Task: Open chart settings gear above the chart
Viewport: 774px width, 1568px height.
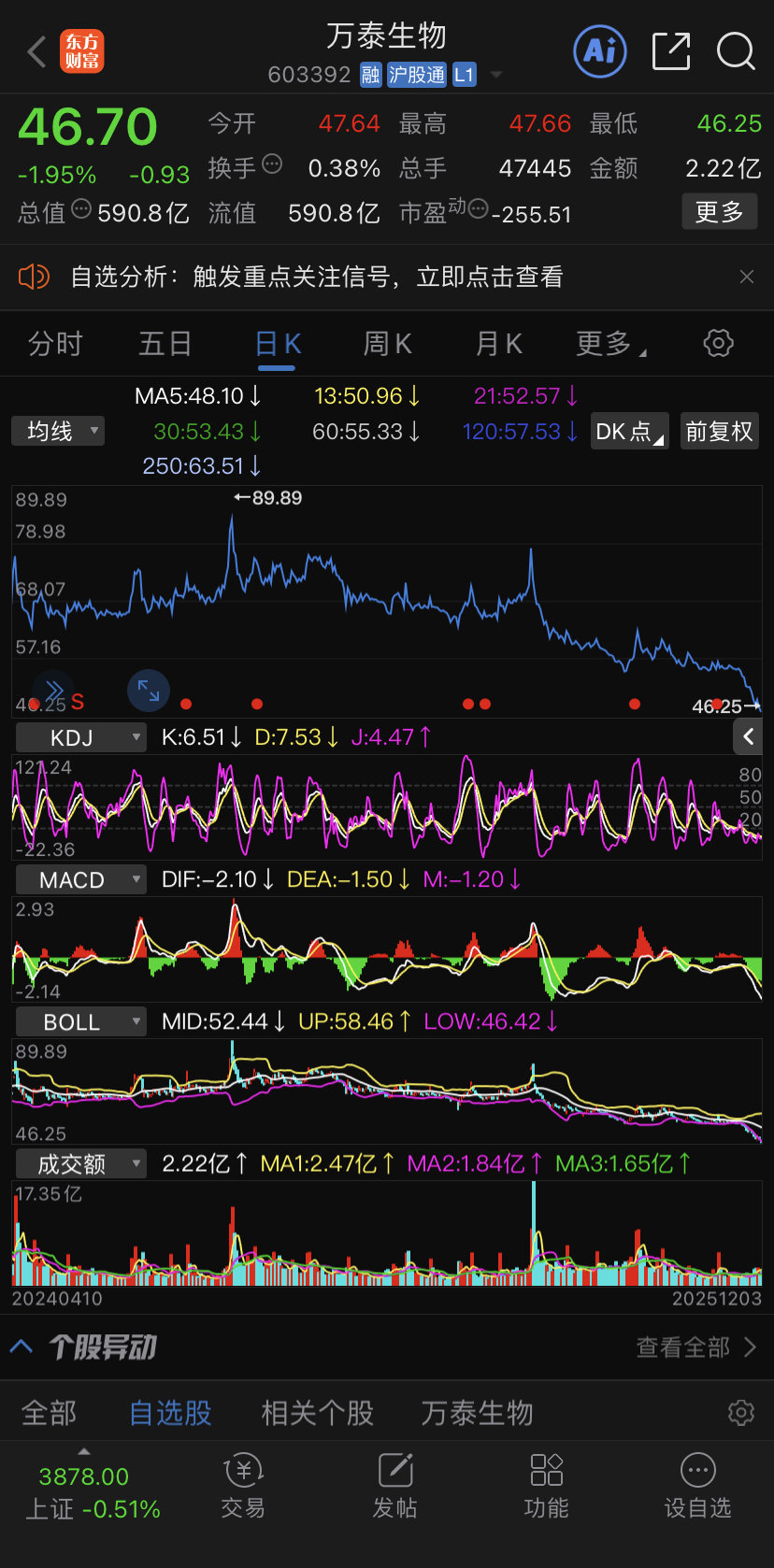Action: (x=718, y=343)
